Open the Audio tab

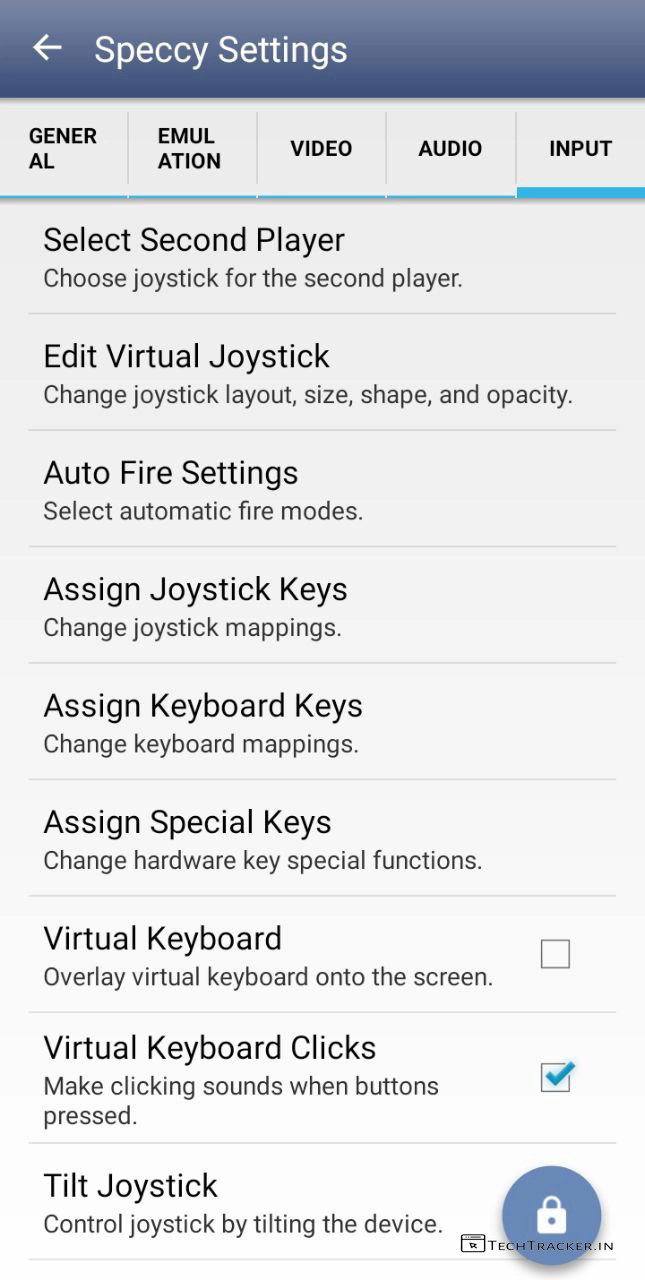pyautogui.click(x=450, y=148)
